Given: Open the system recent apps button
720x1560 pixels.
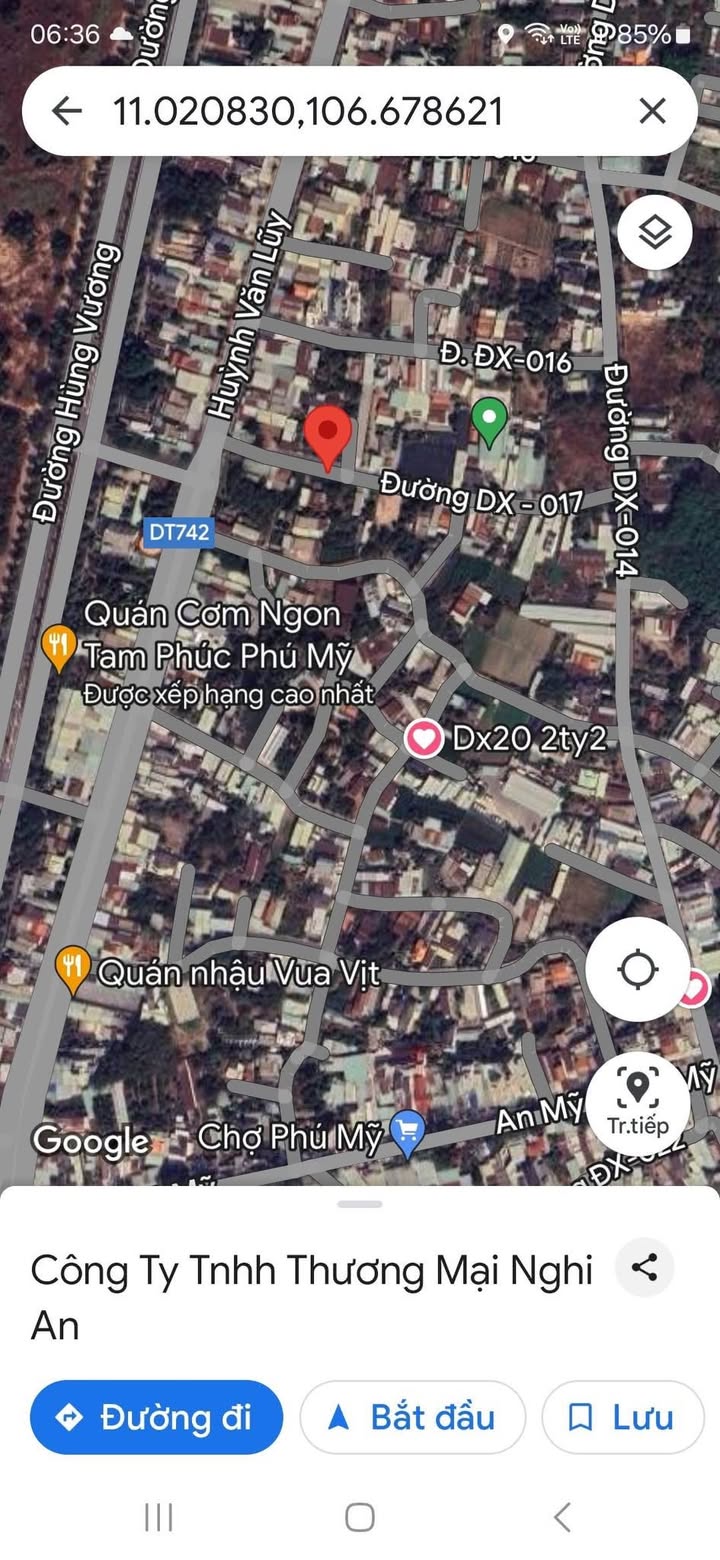Looking at the screenshot, I should (158, 1517).
